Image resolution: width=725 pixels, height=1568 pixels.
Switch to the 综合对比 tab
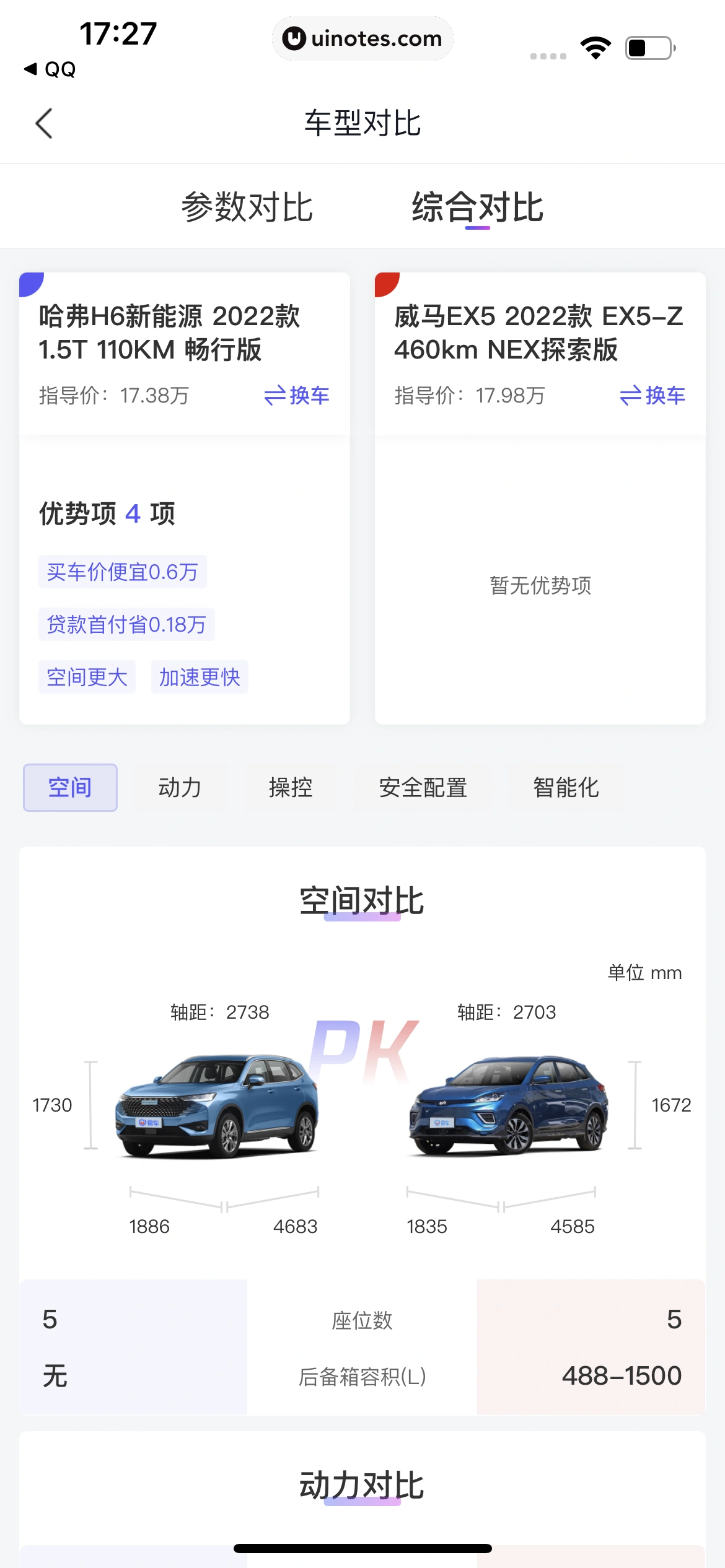click(478, 207)
